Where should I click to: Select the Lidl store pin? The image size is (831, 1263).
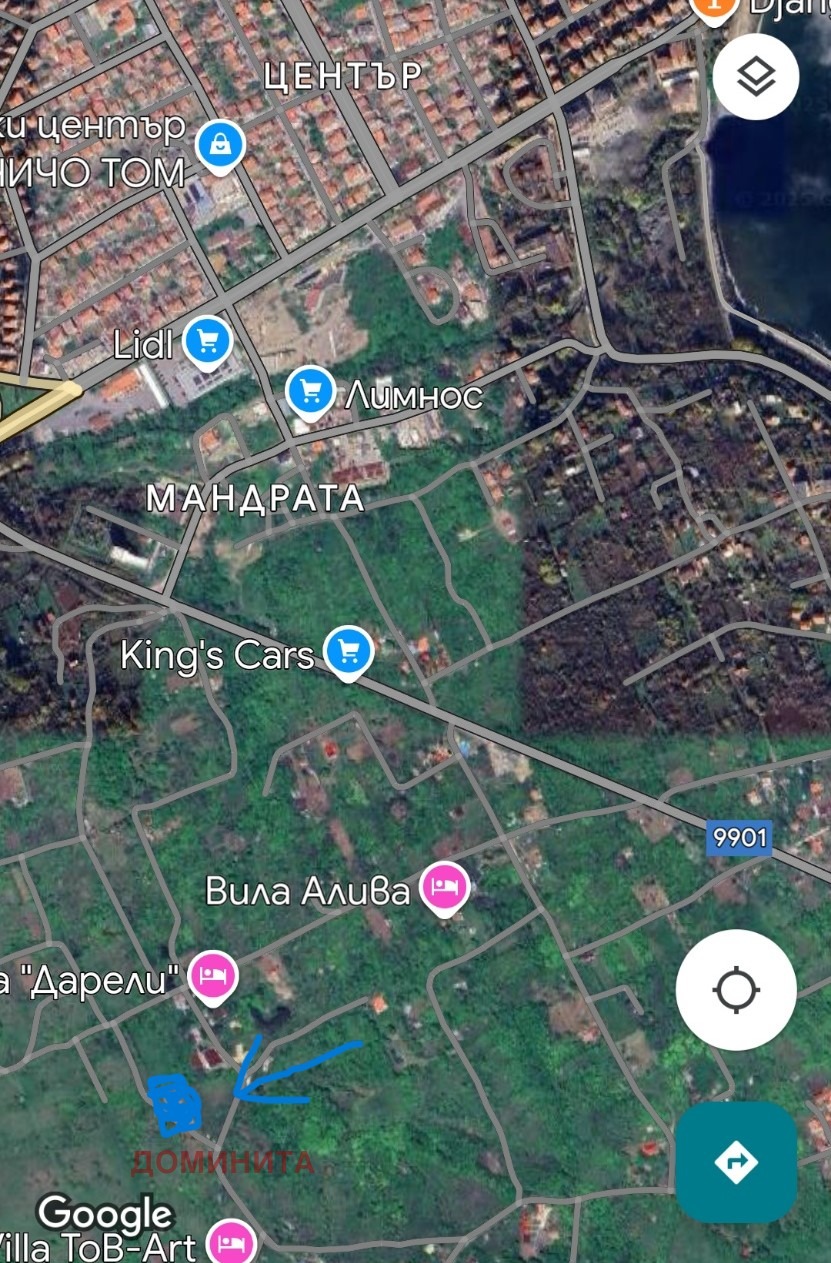click(x=208, y=342)
